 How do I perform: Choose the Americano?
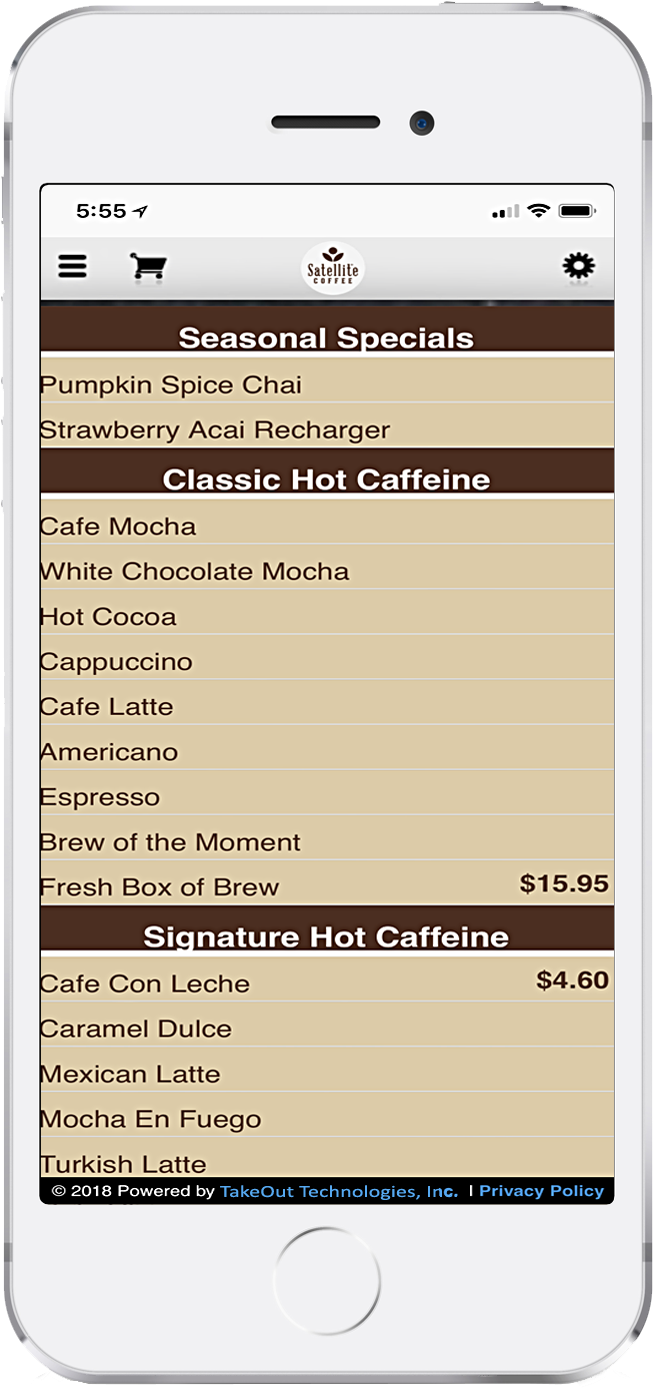pos(109,751)
